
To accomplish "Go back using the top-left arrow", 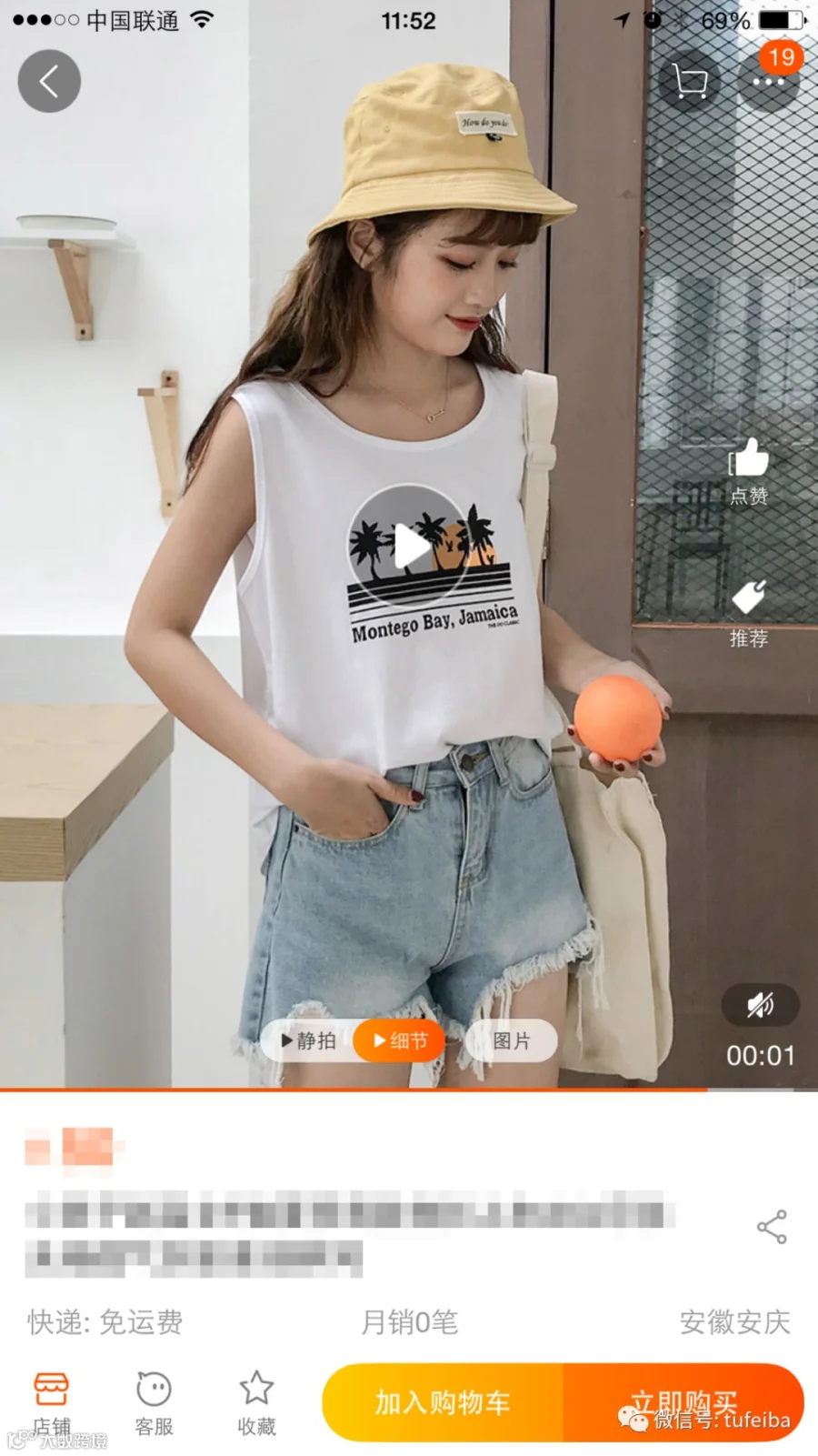I will coord(49,81).
